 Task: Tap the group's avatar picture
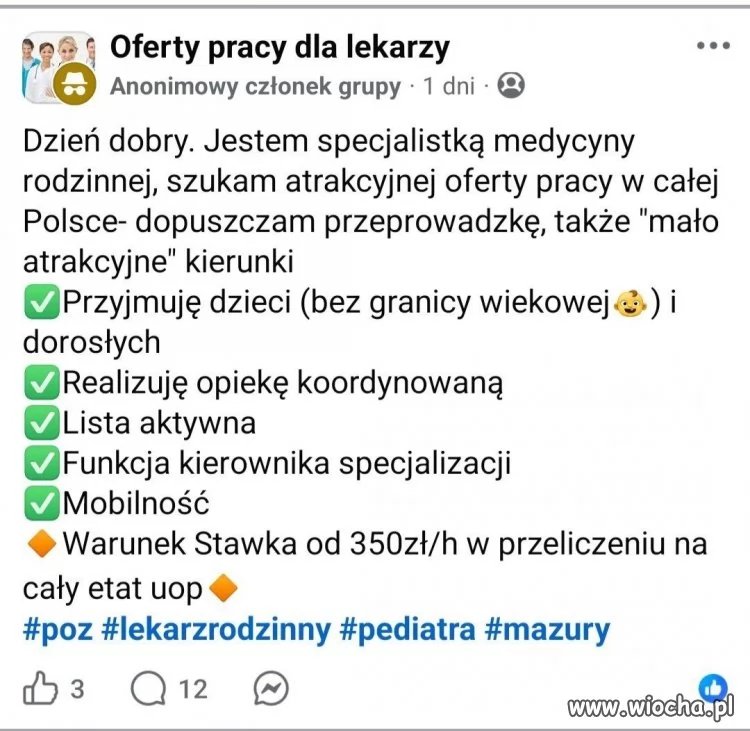(58, 67)
